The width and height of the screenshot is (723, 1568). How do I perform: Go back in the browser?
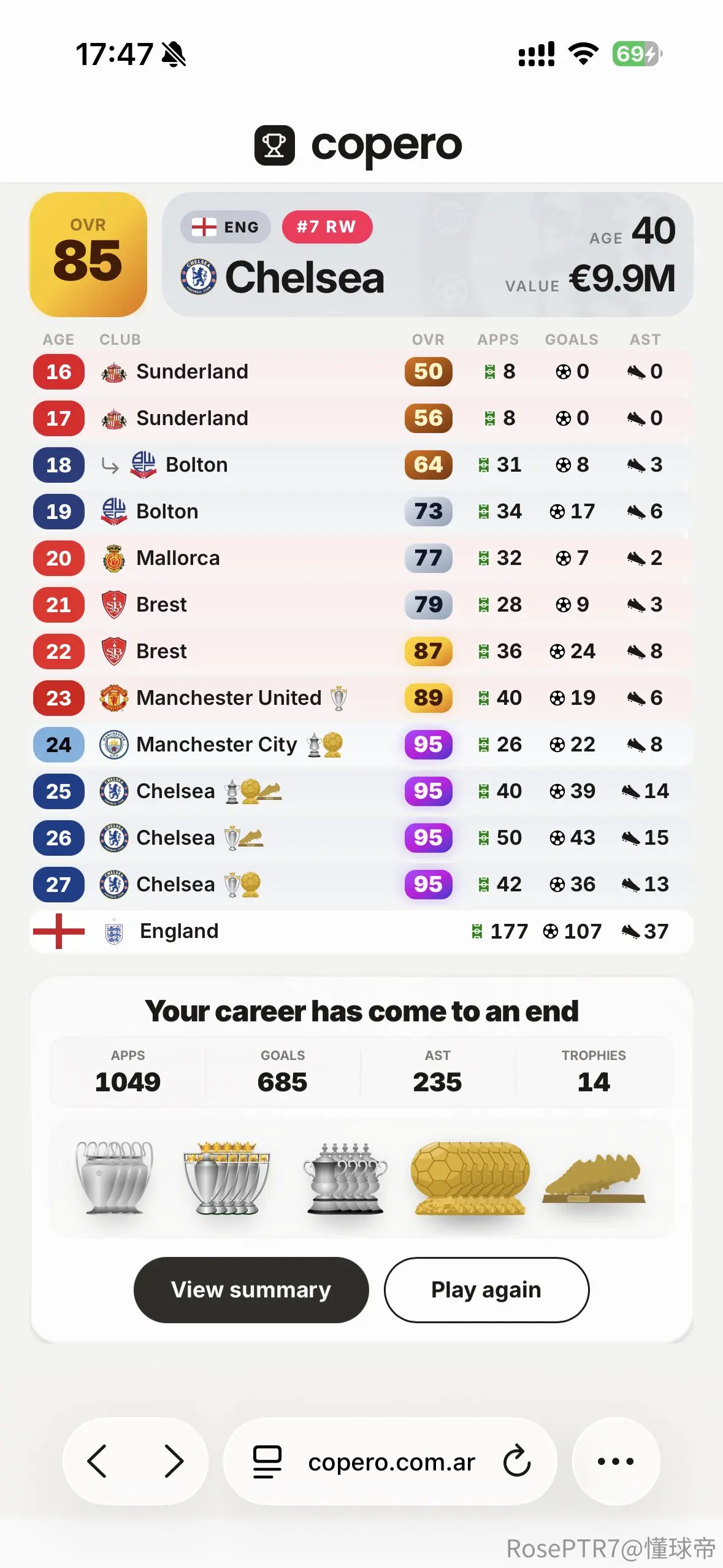tap(98, 1461)
